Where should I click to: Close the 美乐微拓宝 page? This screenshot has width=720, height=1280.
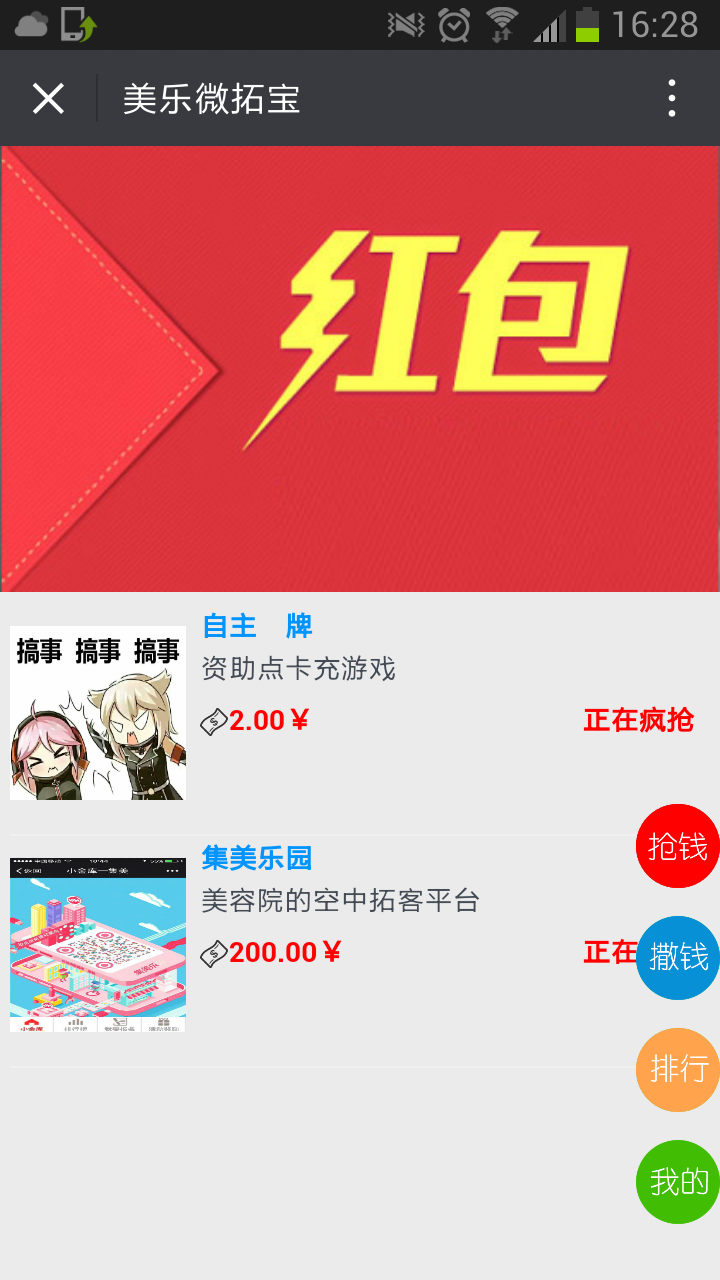tap(48, 98)
